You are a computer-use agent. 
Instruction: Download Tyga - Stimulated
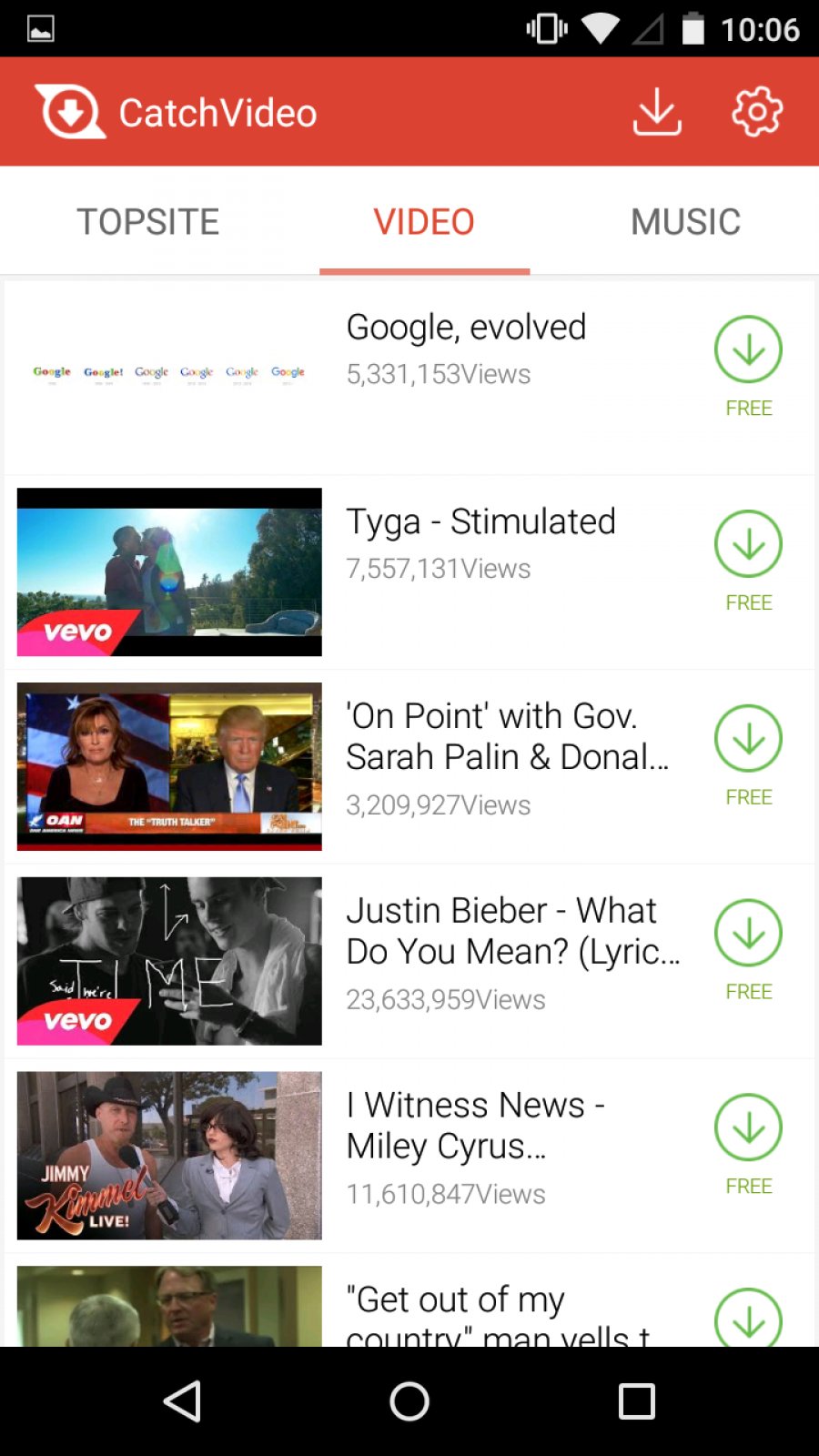pos(748,545)
